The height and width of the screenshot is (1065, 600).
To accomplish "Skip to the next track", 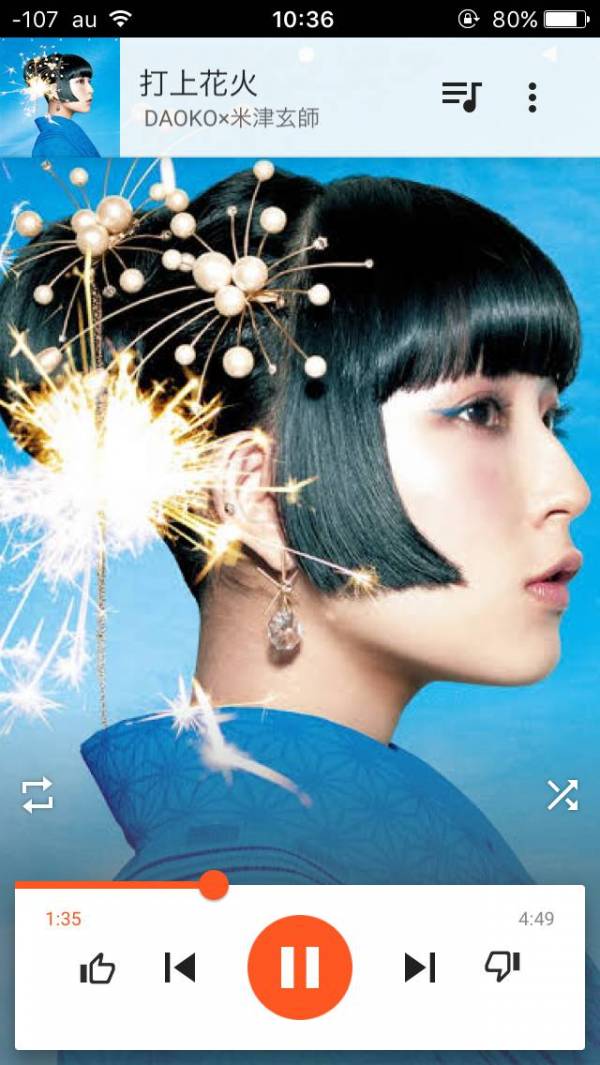I will 420,967.
